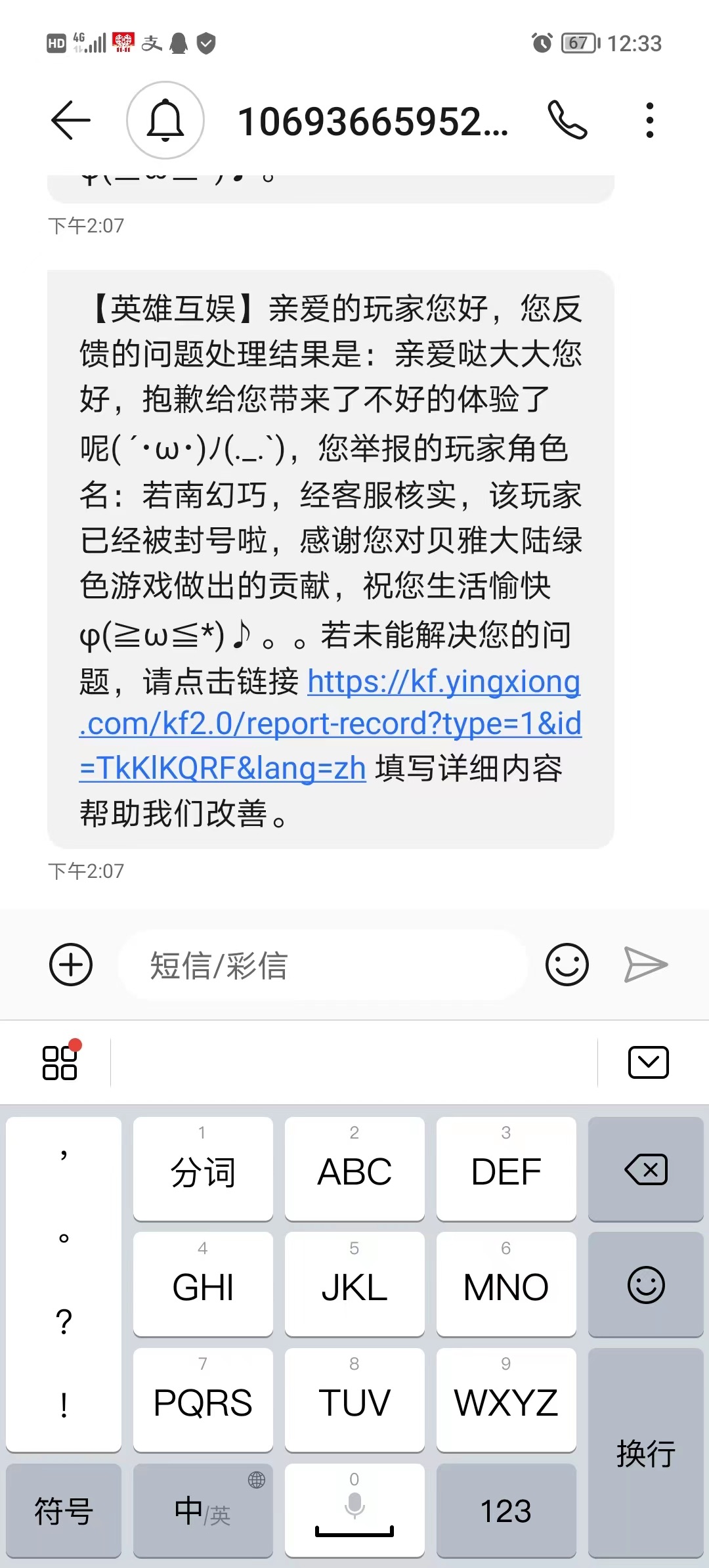Screen dimensions: 709x1568
Task: Tap the plus attachment button
Action: pos(71,965)
